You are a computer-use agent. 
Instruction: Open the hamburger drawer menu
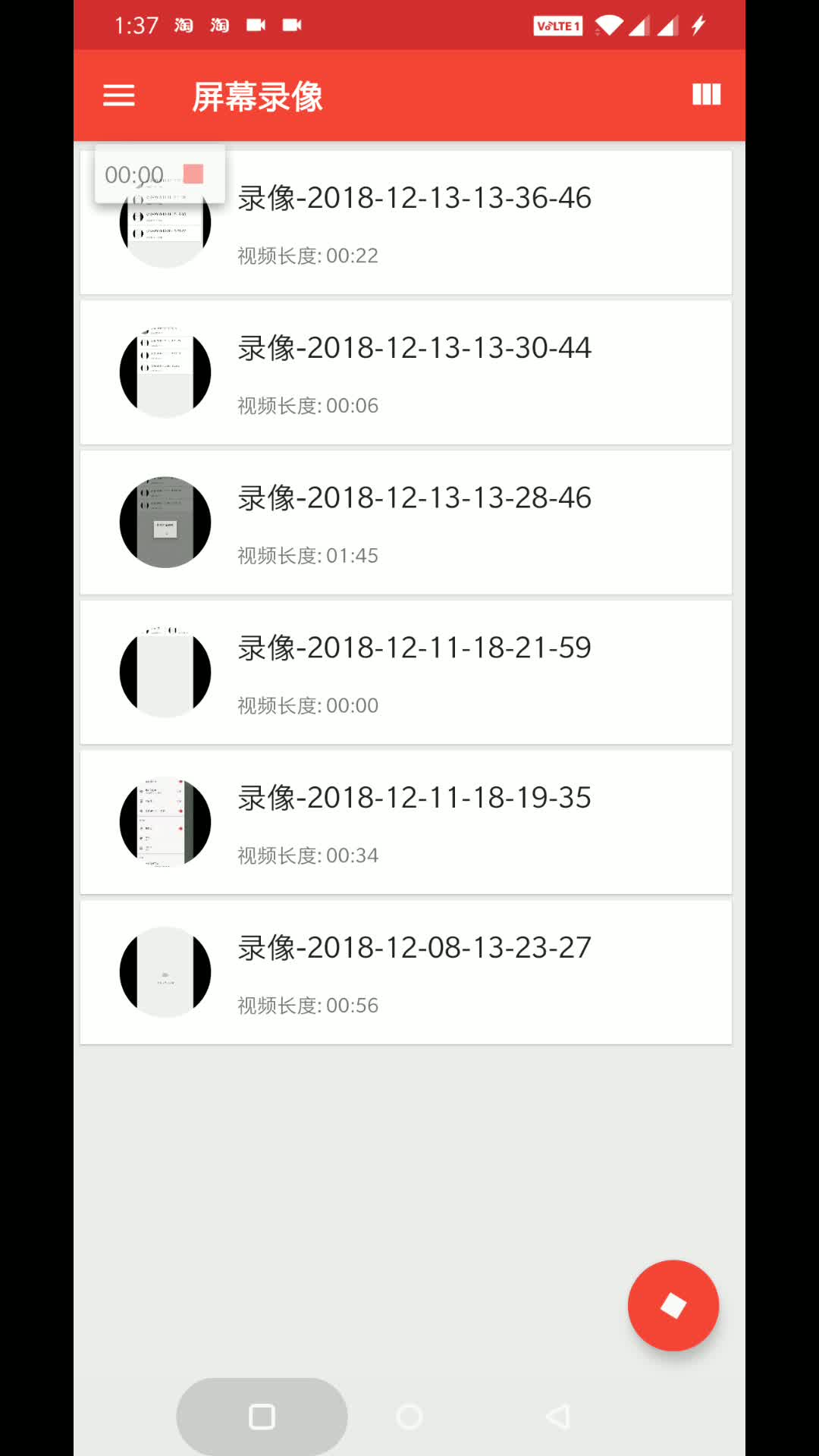pos(119,96)
